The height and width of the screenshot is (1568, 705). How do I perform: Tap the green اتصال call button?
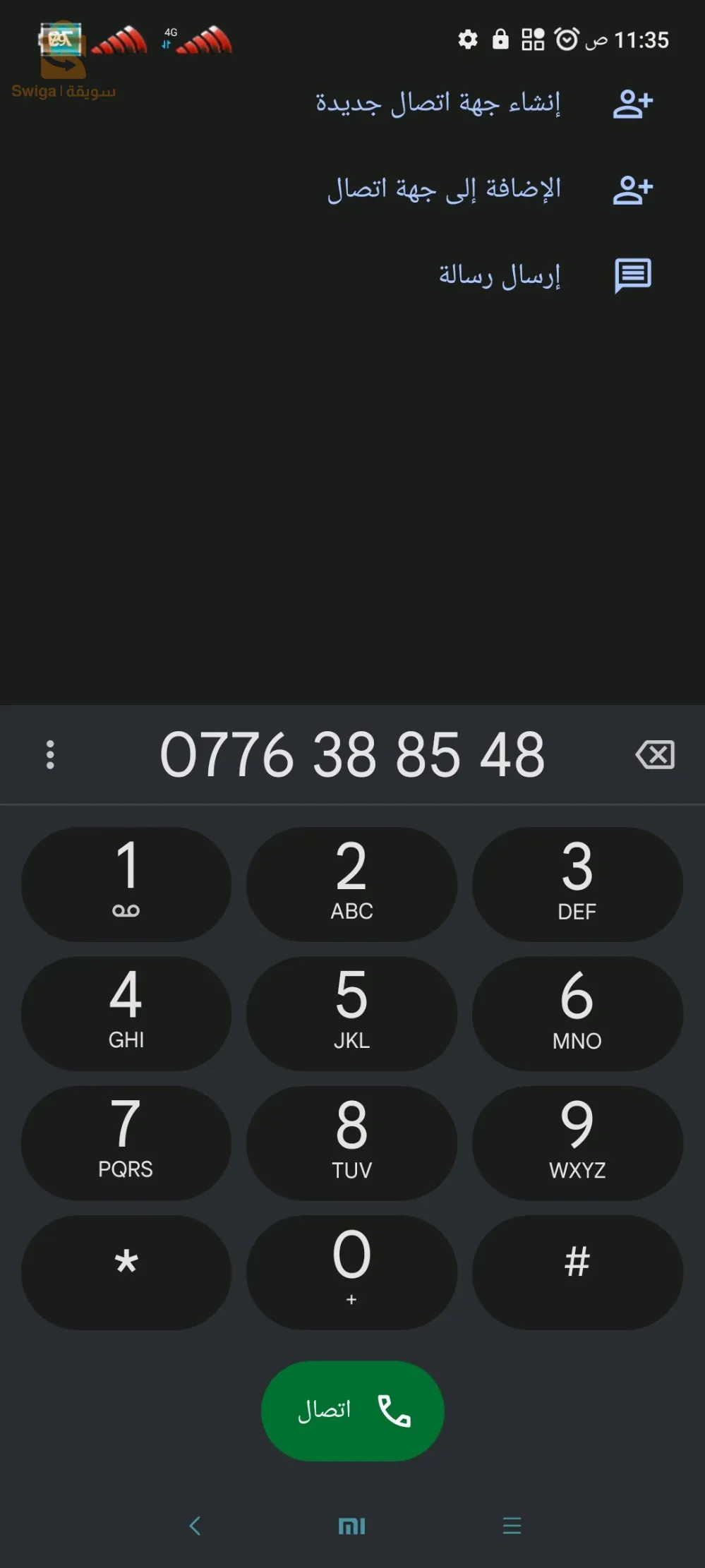coord(352,1411)
